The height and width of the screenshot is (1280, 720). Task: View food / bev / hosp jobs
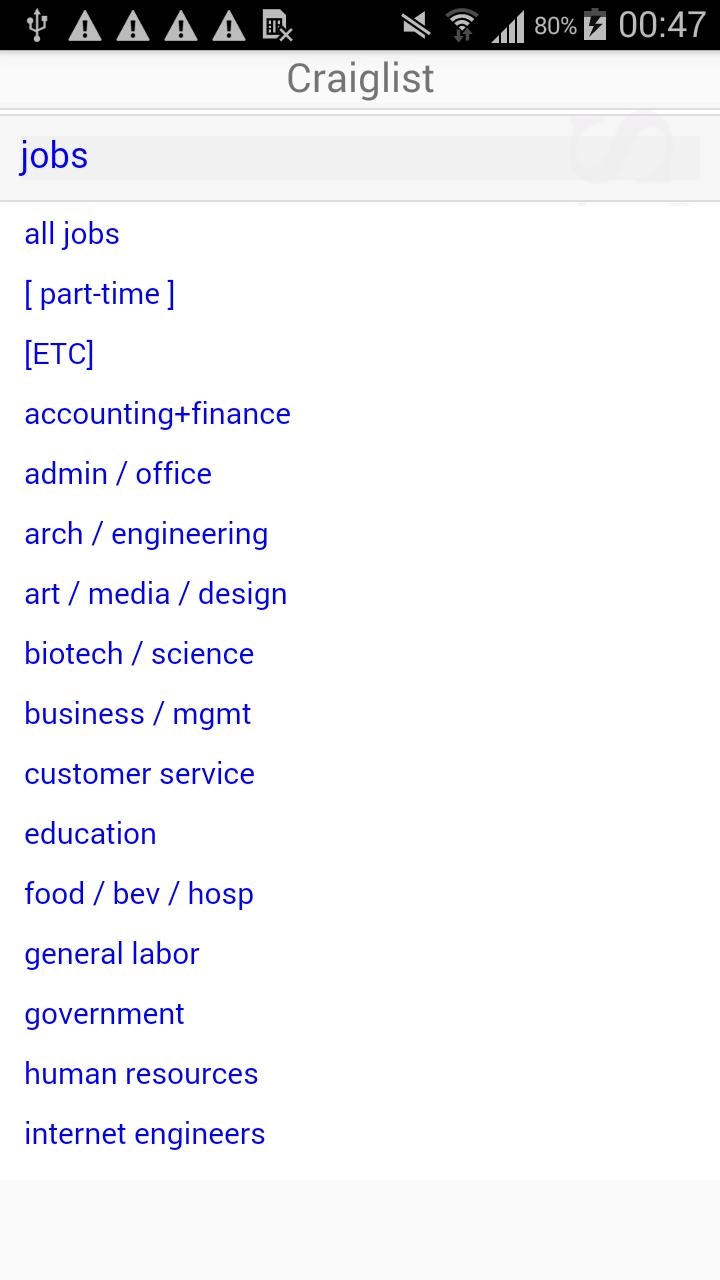(x=139, y=894)
